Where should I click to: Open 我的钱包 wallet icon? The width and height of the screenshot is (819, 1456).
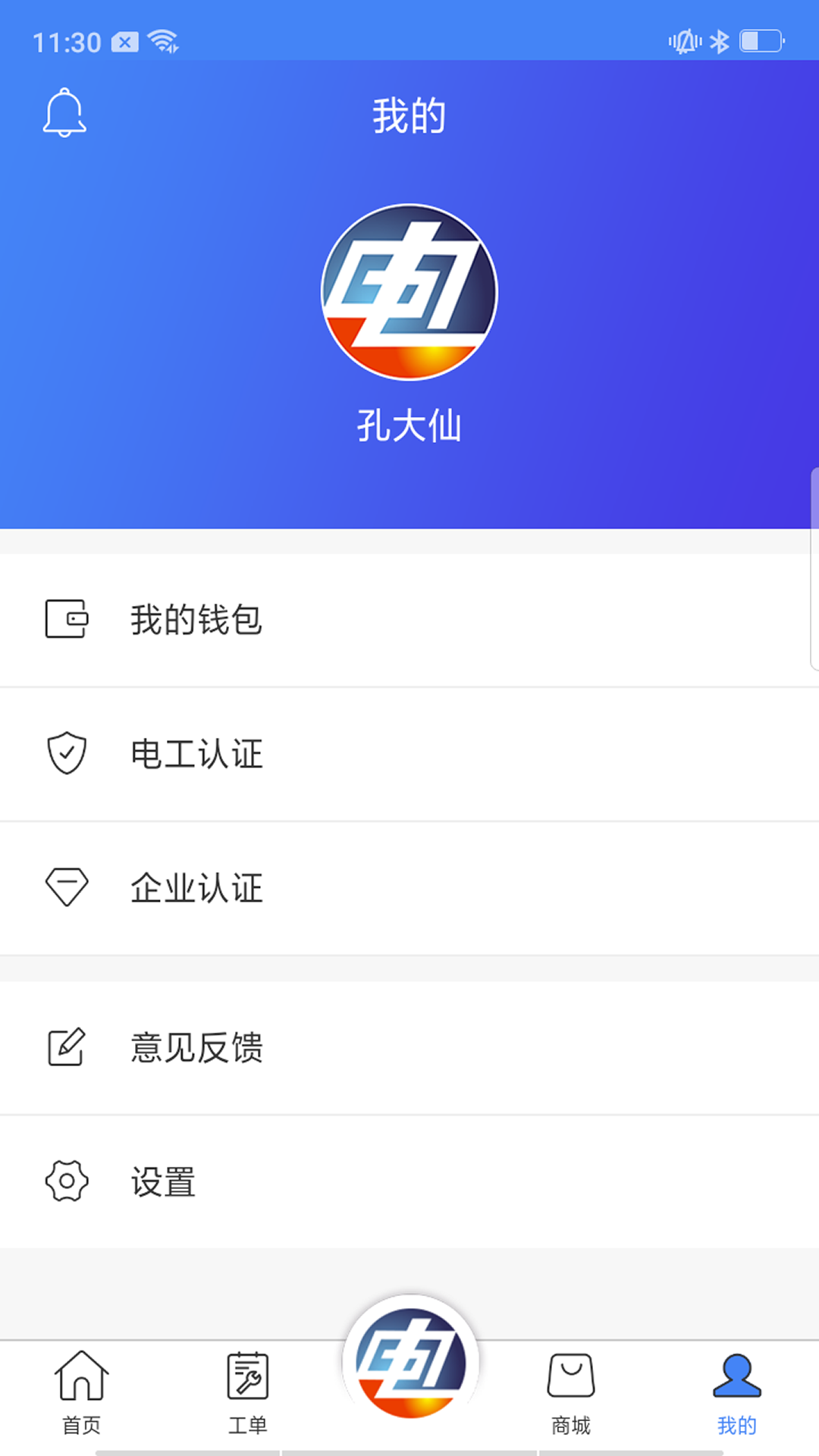pos(67,620)
